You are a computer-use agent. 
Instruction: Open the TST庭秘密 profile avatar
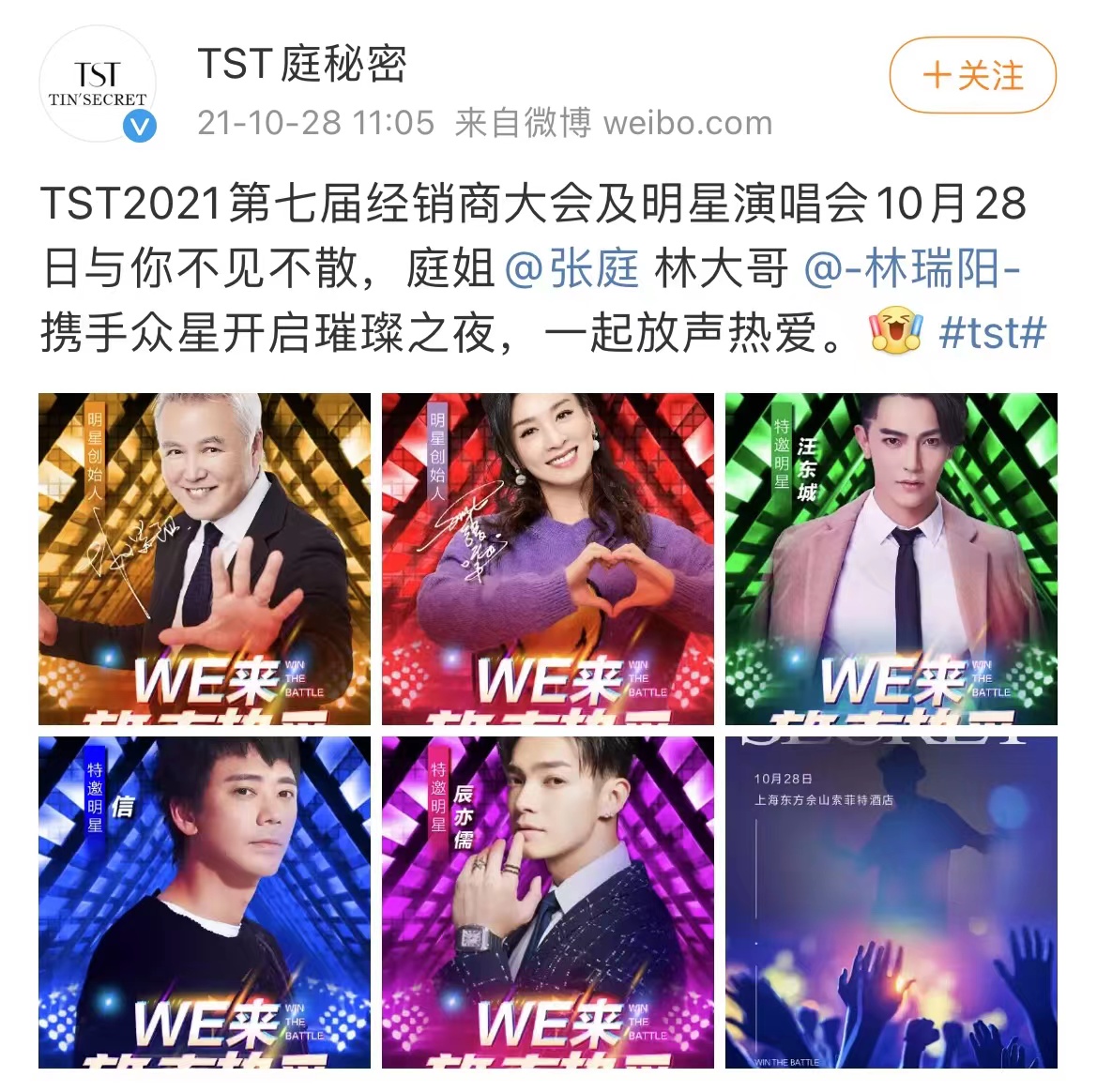[98, 85]
